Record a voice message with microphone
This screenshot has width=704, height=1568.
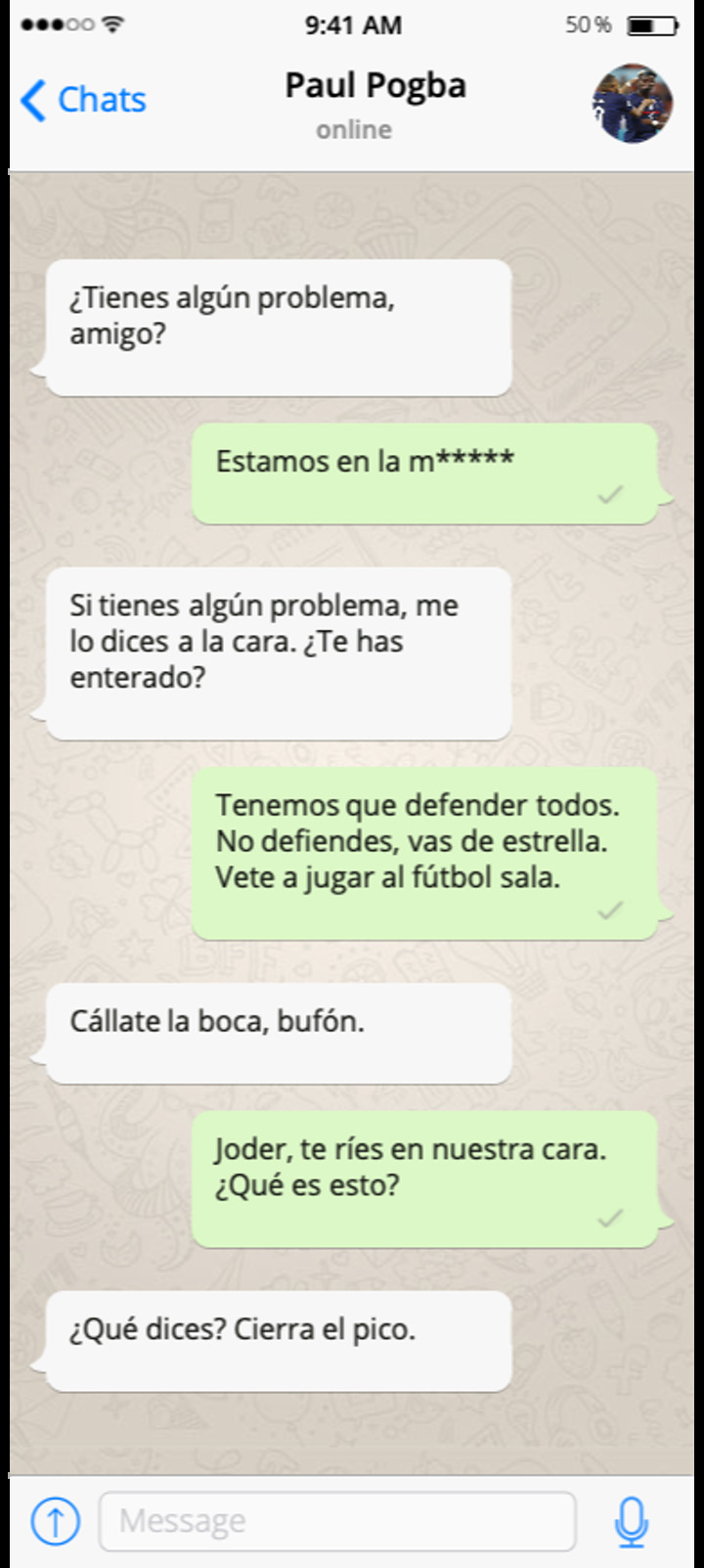[x=632, y=1521]
